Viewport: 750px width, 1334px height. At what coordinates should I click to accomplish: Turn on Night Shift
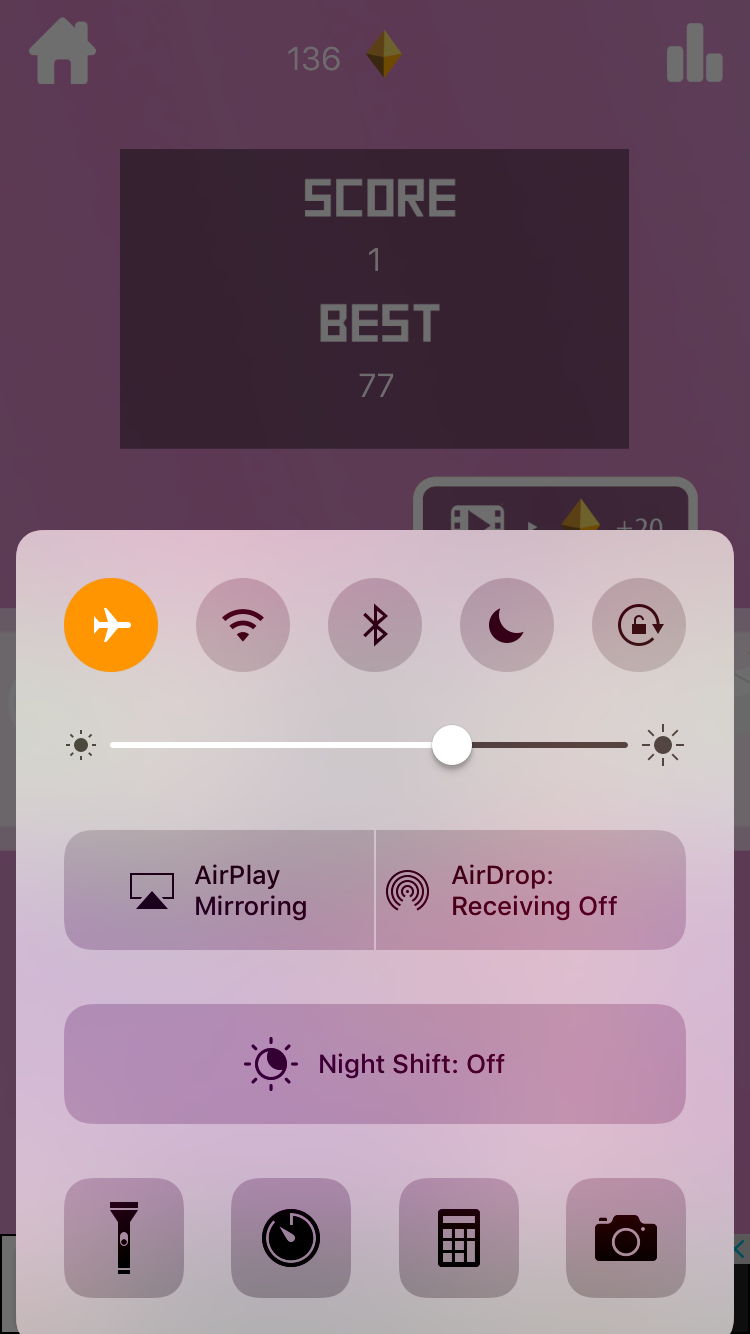tap(375, 1064)
